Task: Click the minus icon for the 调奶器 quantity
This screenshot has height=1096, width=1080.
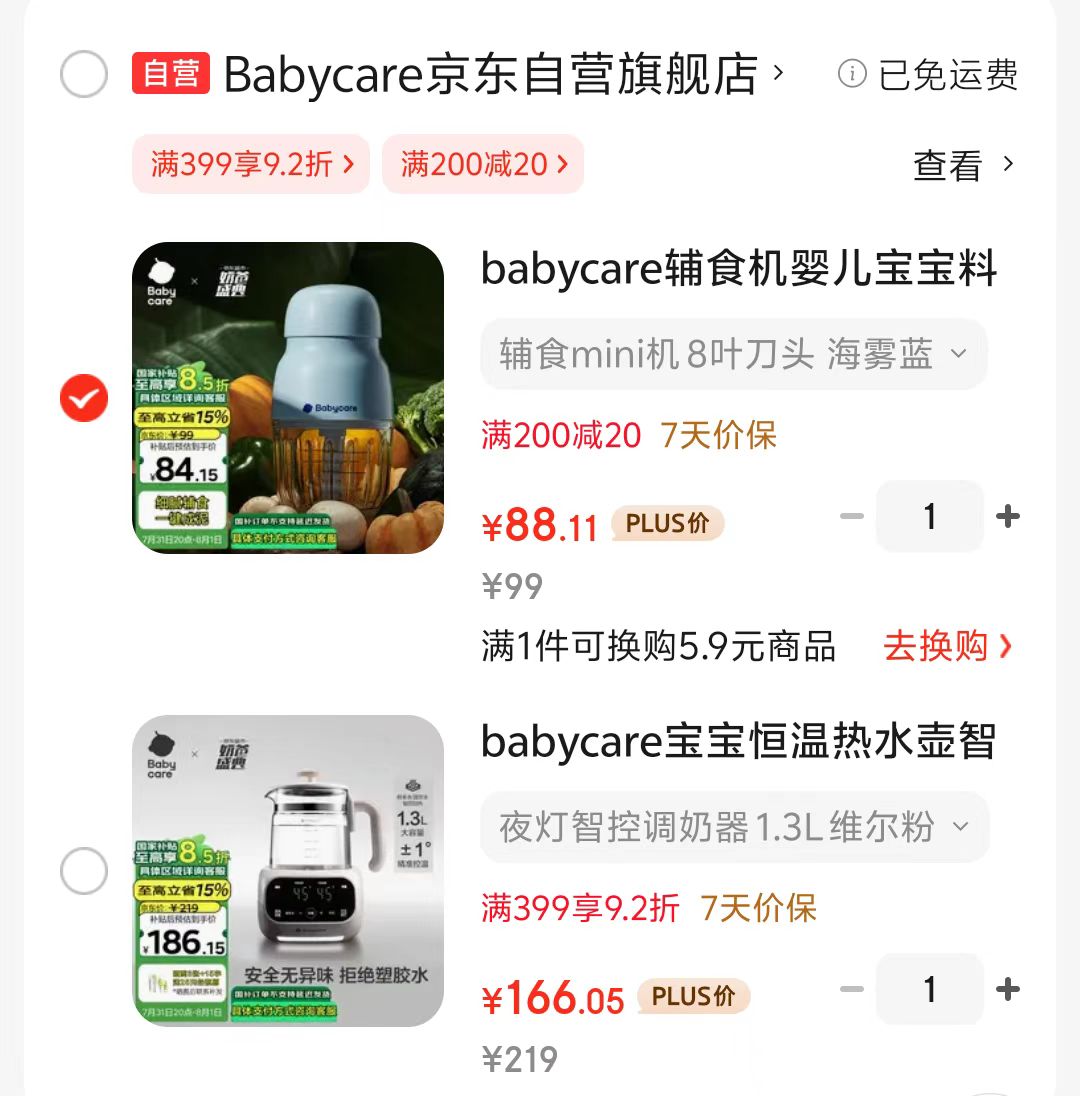Action: click(852, 989)
